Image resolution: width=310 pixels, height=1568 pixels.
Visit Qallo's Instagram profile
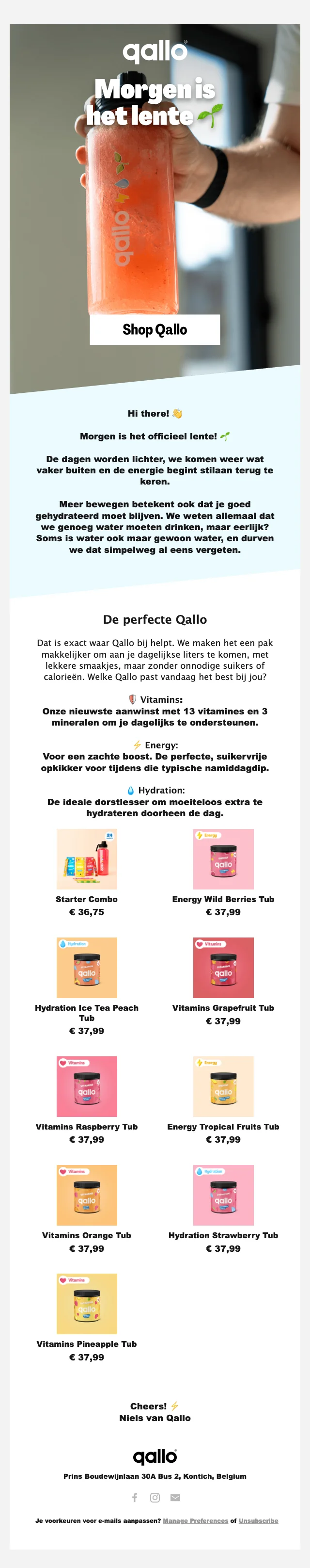coord(155,1497)
